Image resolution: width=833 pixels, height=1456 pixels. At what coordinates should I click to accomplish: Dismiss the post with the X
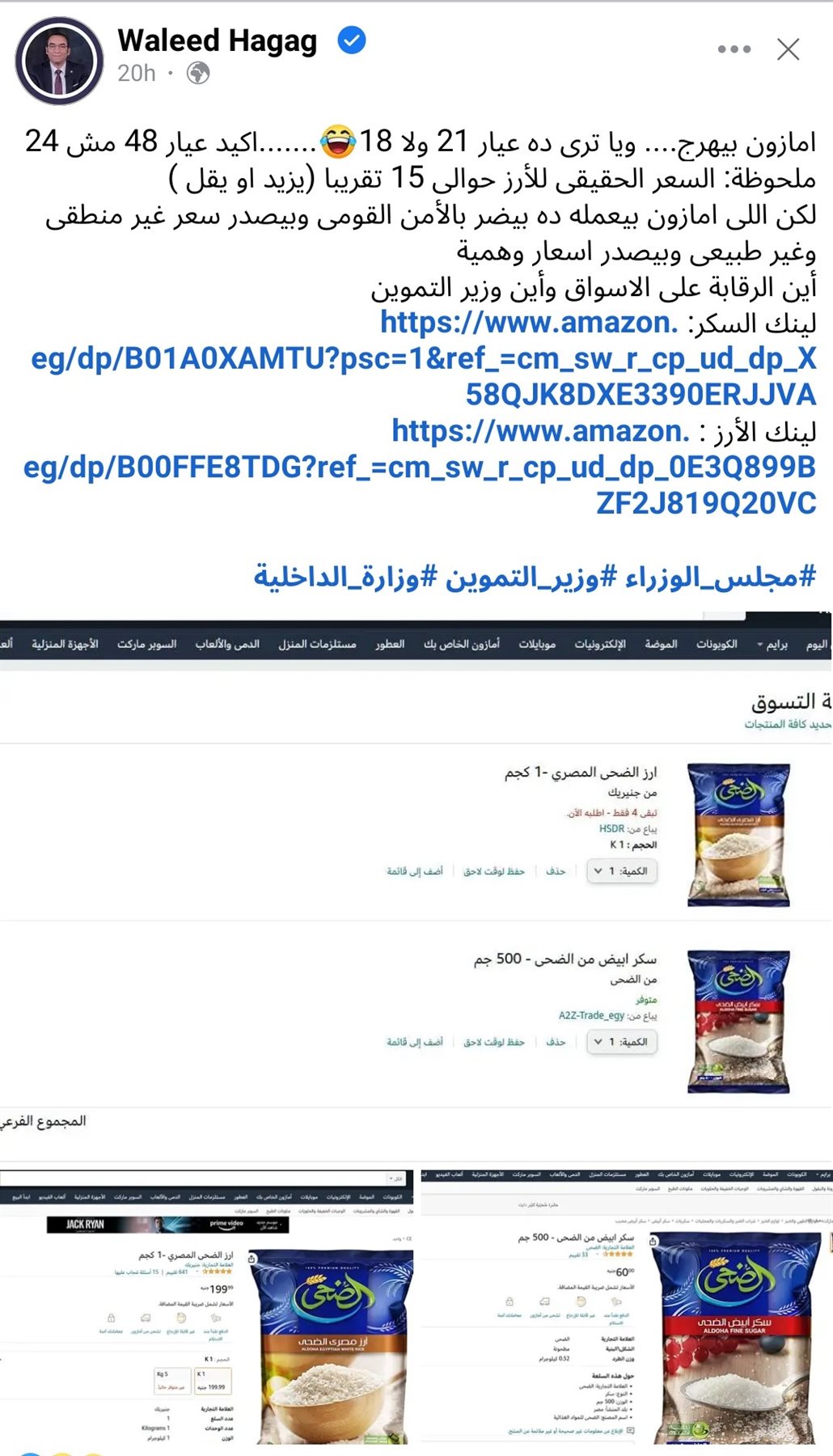(788, 49)
